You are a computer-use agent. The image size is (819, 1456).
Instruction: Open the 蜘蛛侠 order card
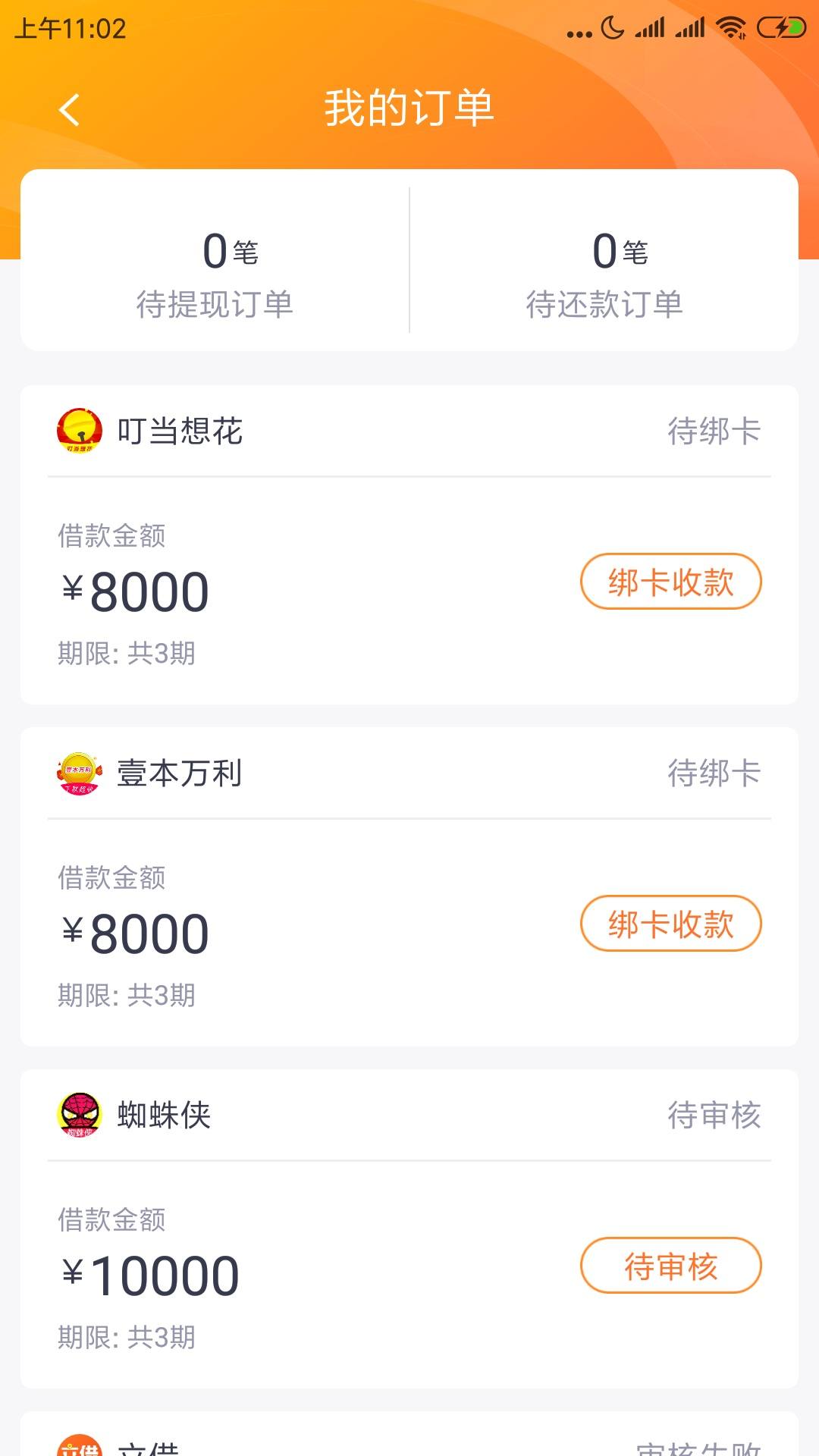point(409,1228)
